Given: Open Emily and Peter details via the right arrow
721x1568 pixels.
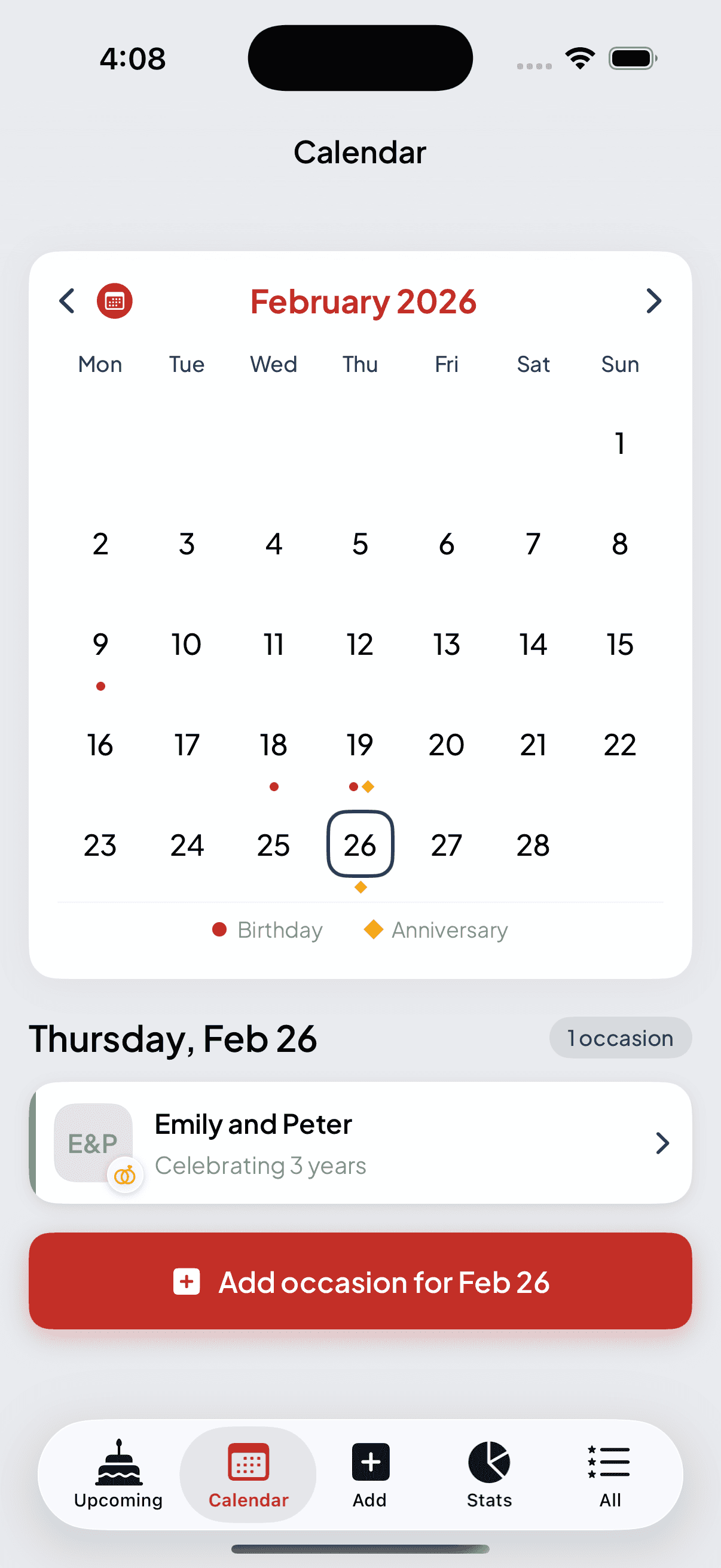Looking at the screenshot, I should 662,1143.
